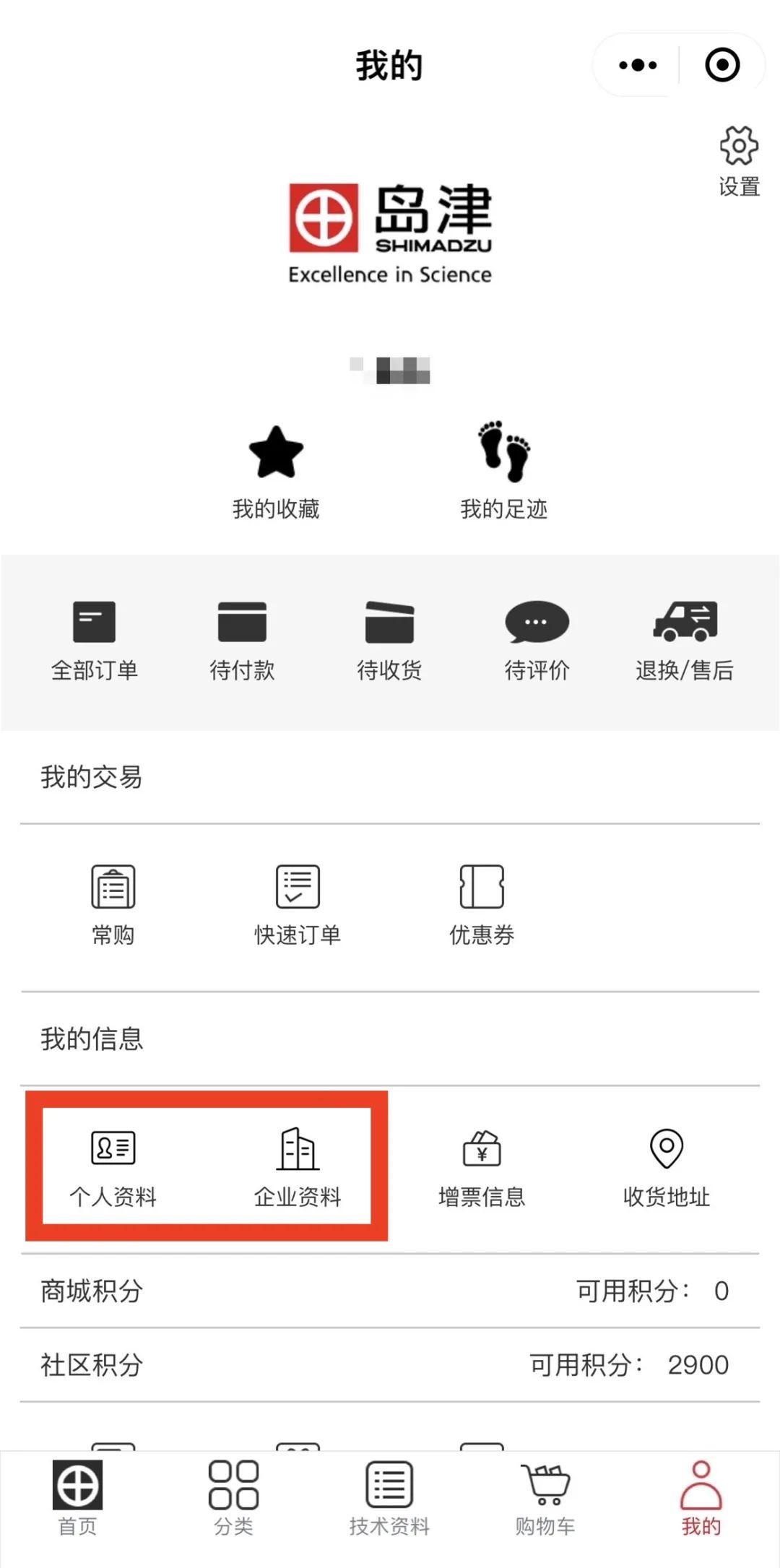Open 常购 frequently bought list
The height and width of the screenshot is (1568, 780).
(113, 904)
